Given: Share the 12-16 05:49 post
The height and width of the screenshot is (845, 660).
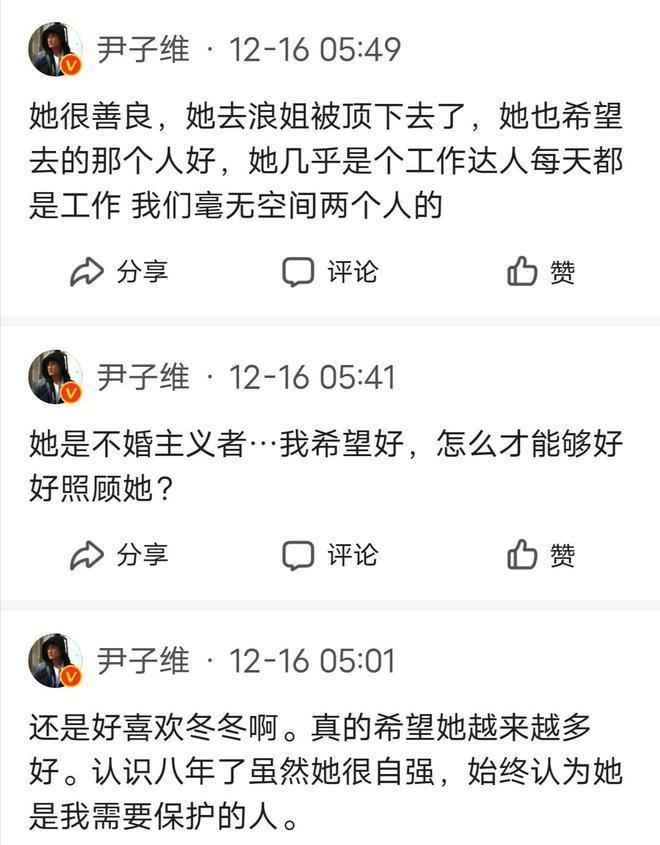Looking at the screenshot, I should tap(119, 271).
